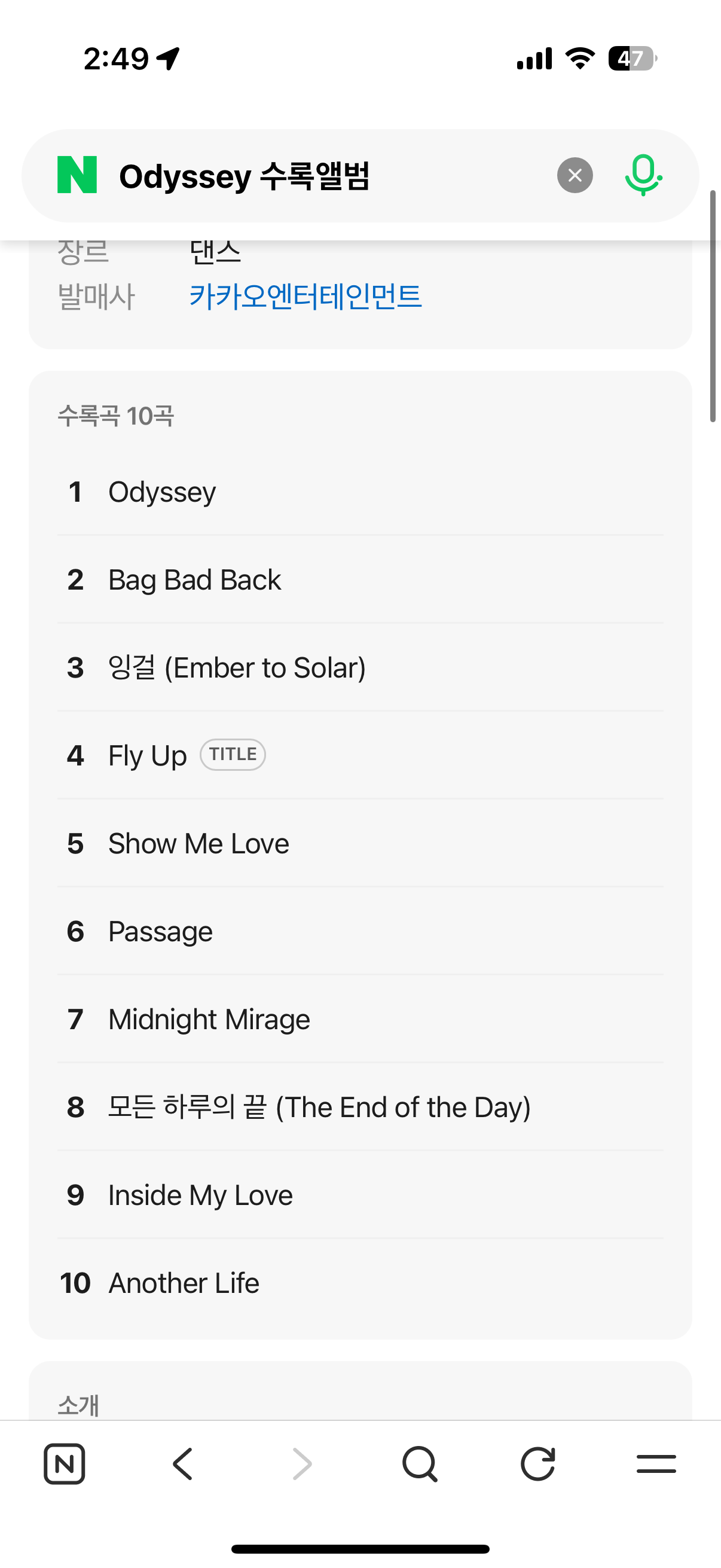721x1568 pixels.
Task: Open the bottom toolbar menu
Action: click(656, 1464)
